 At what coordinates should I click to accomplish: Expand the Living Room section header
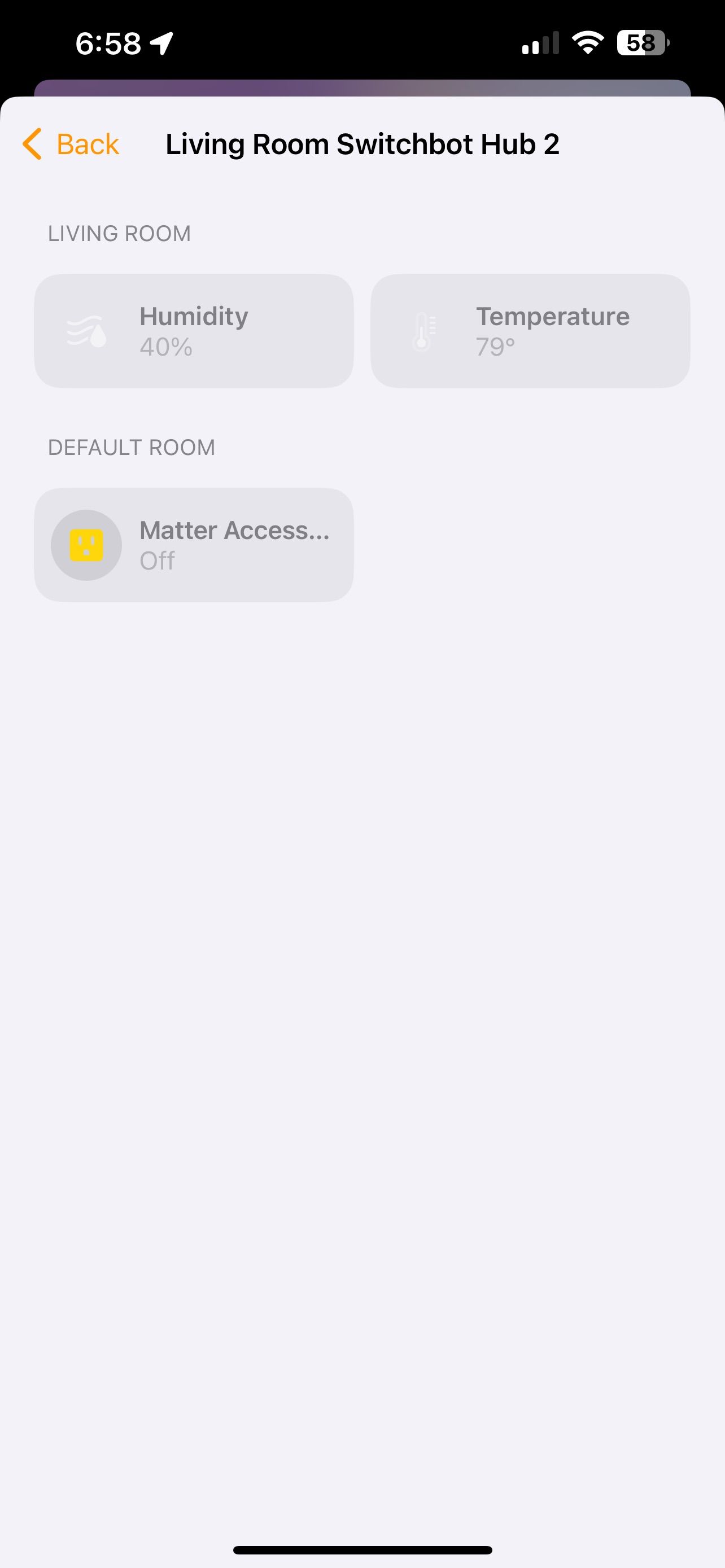(x=119, y=233)
